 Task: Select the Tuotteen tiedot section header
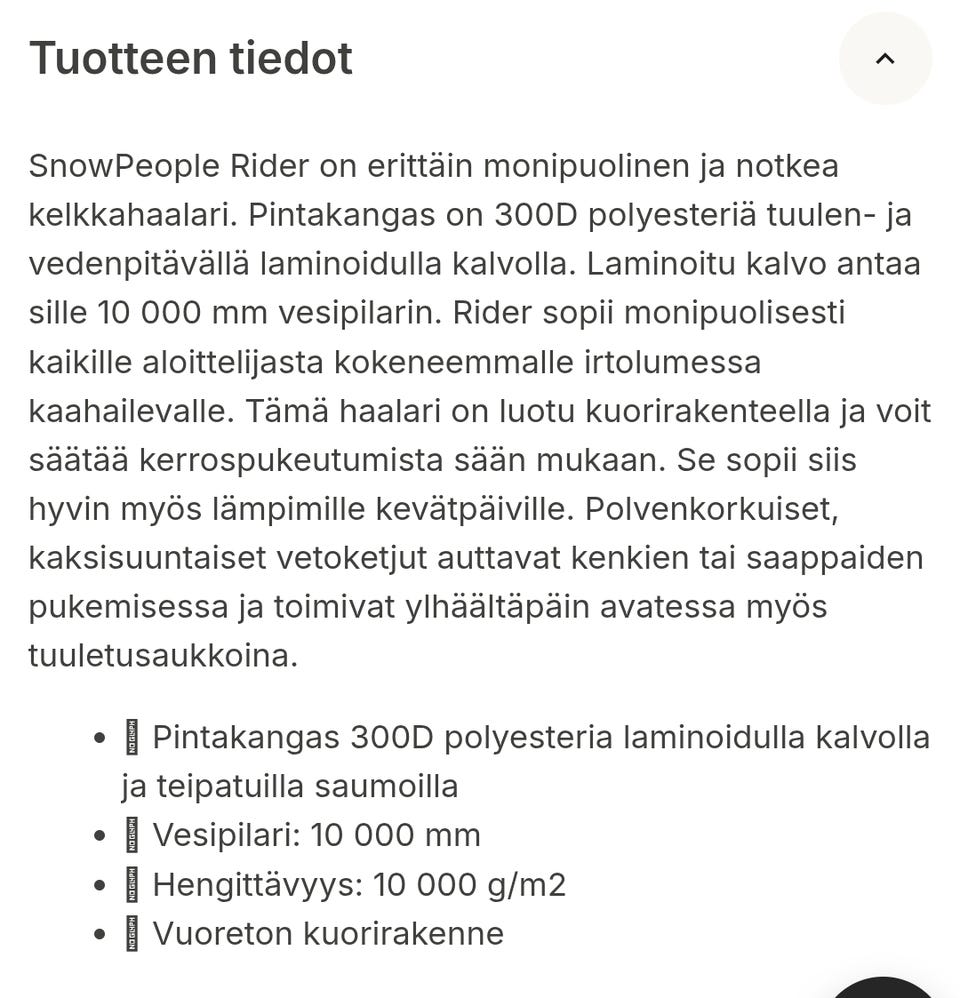pyautogui.click(x=192, y=58)
